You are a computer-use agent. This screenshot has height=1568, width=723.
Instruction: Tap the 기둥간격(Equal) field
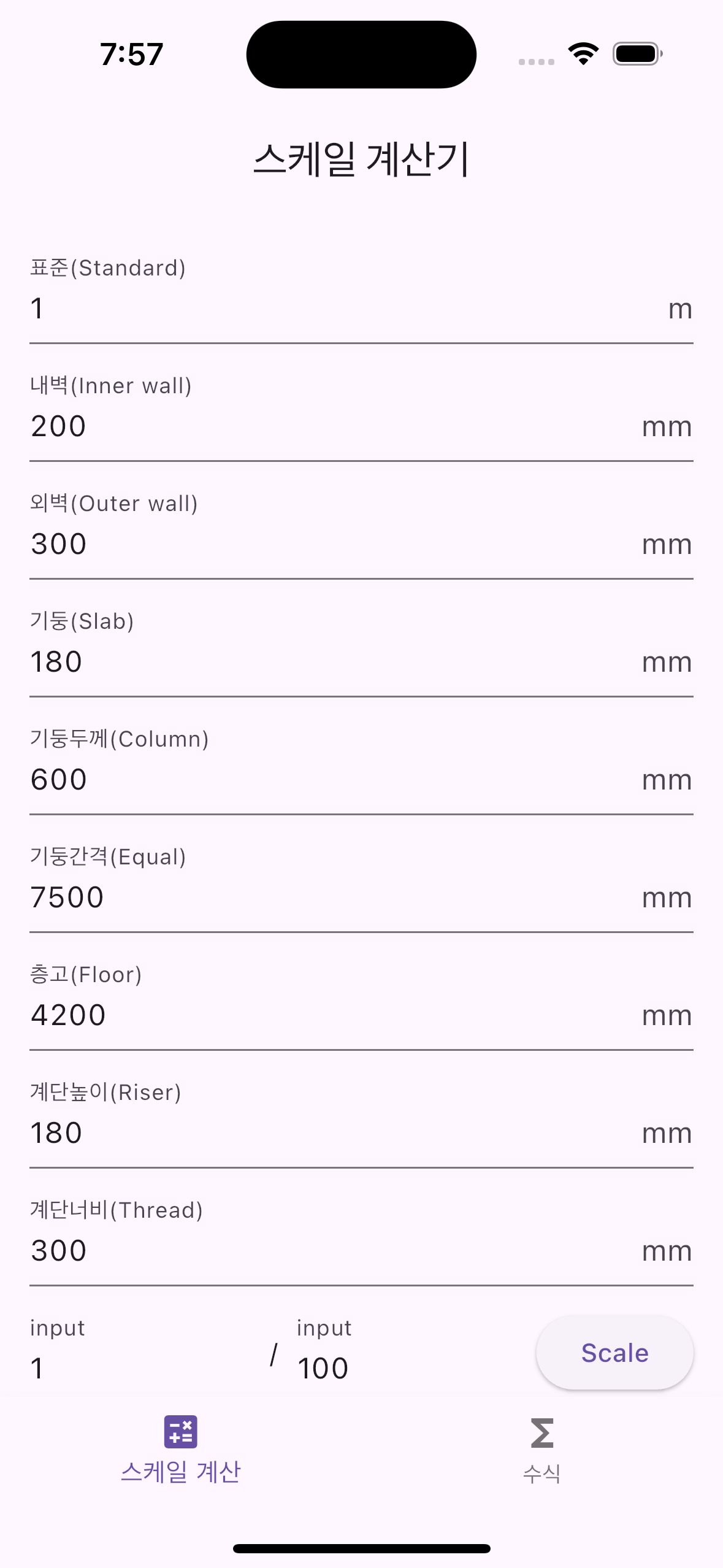(x=331, y=897)
